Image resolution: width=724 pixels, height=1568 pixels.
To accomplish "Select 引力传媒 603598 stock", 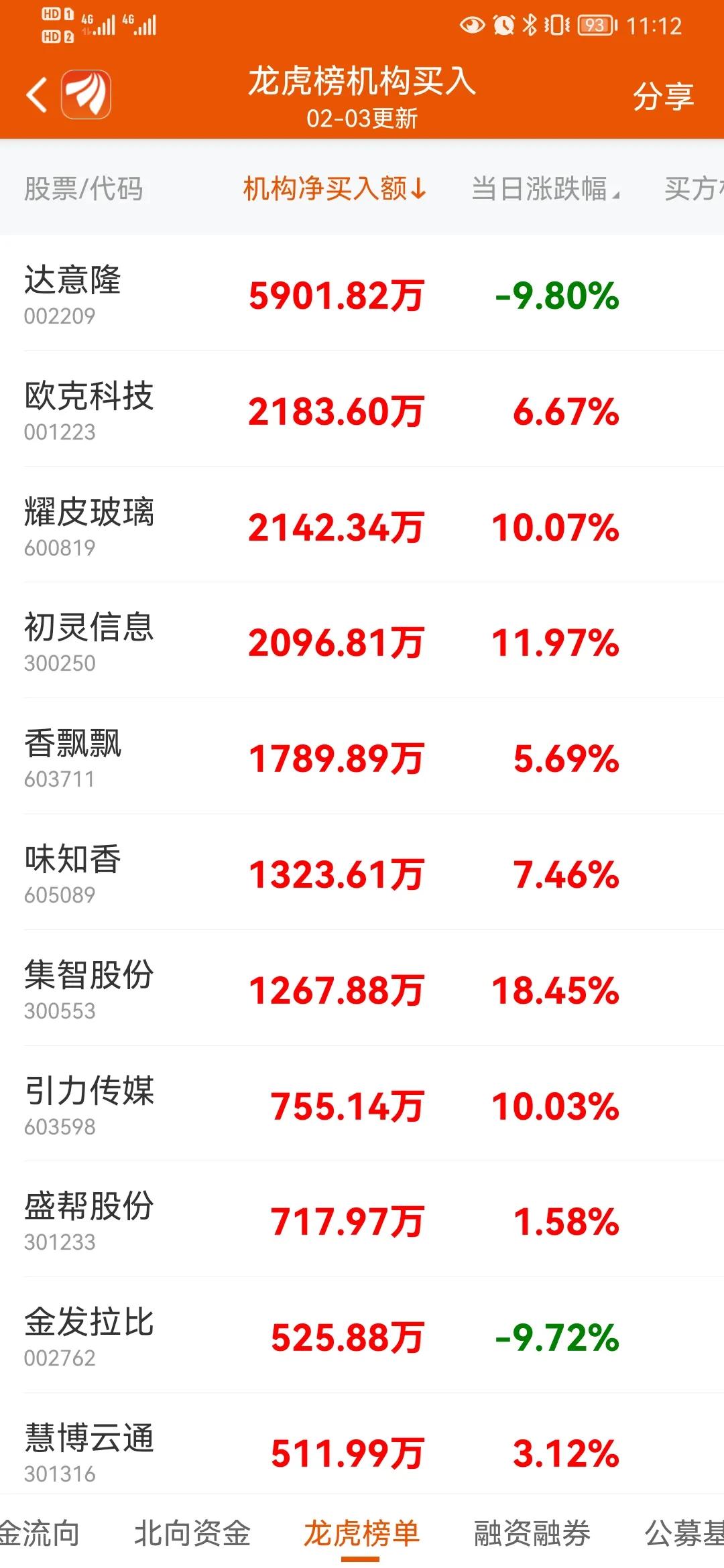I will 362,1104.
